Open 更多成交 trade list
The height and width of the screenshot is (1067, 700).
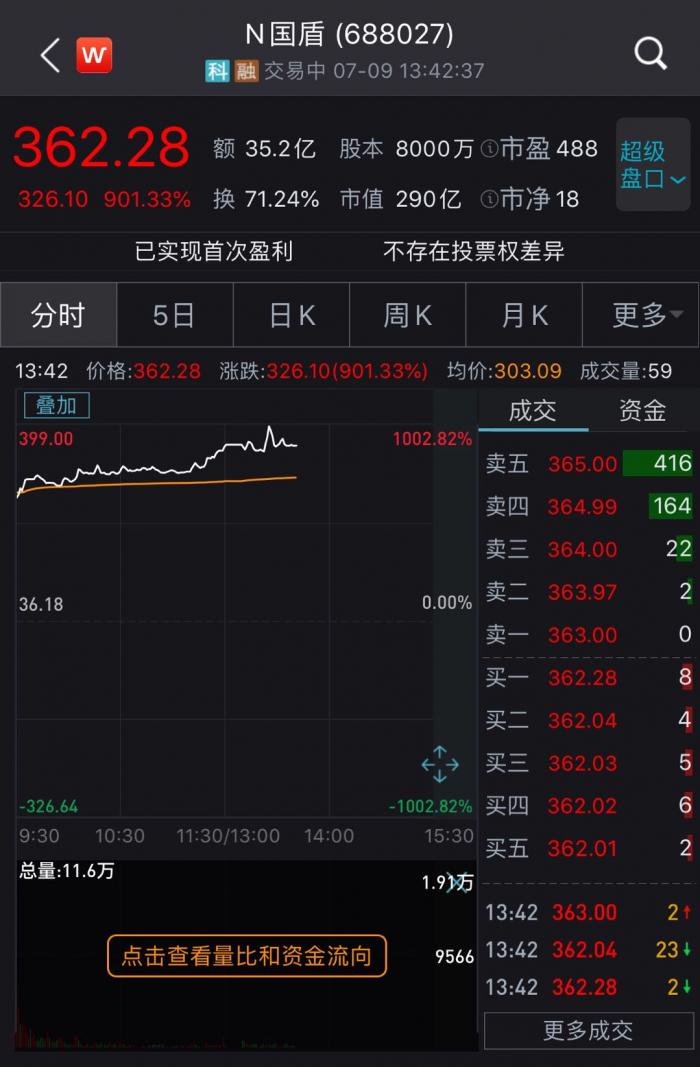[x=588, y=1030]
